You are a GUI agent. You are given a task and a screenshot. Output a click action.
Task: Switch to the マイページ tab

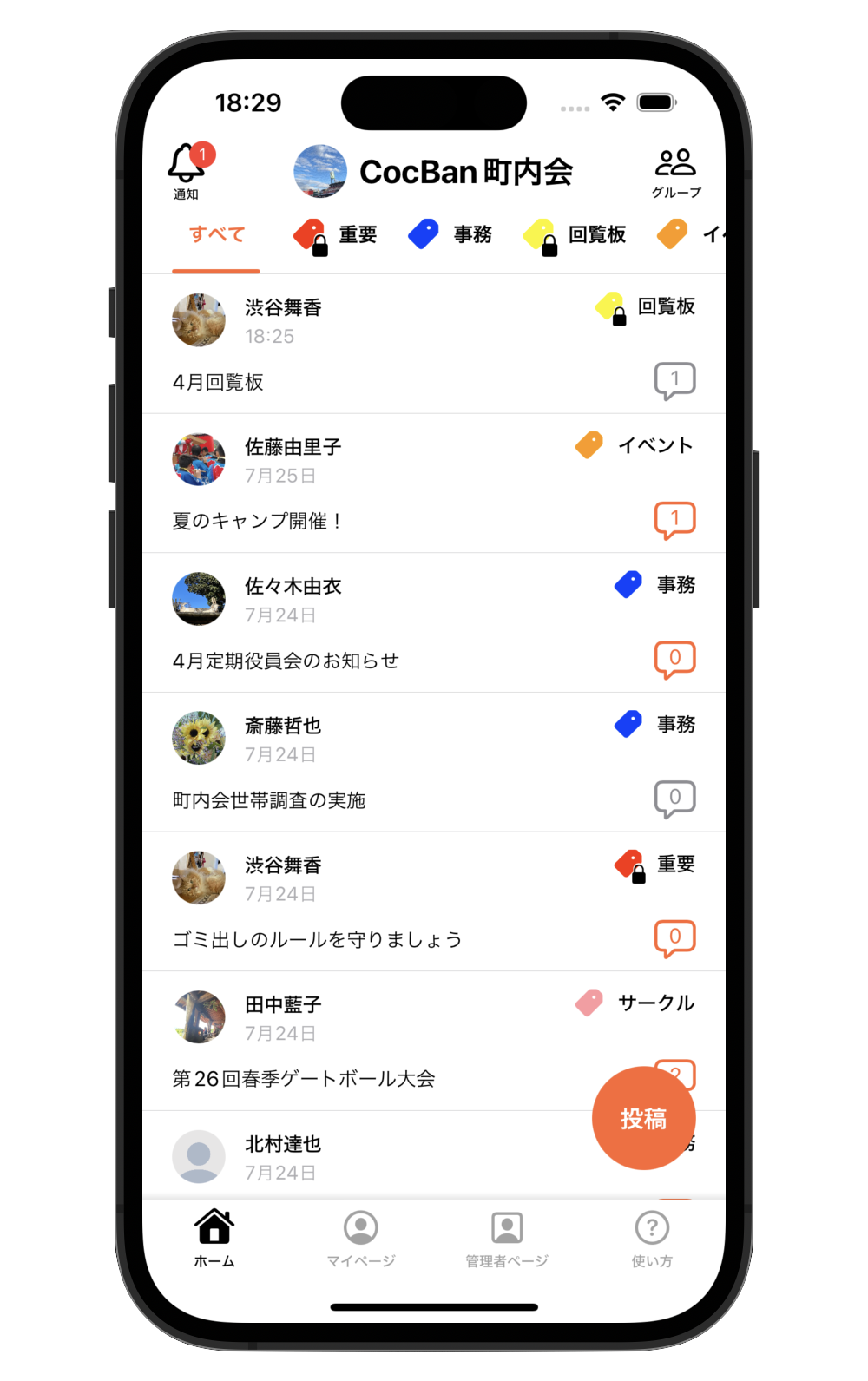(360, 1238)
